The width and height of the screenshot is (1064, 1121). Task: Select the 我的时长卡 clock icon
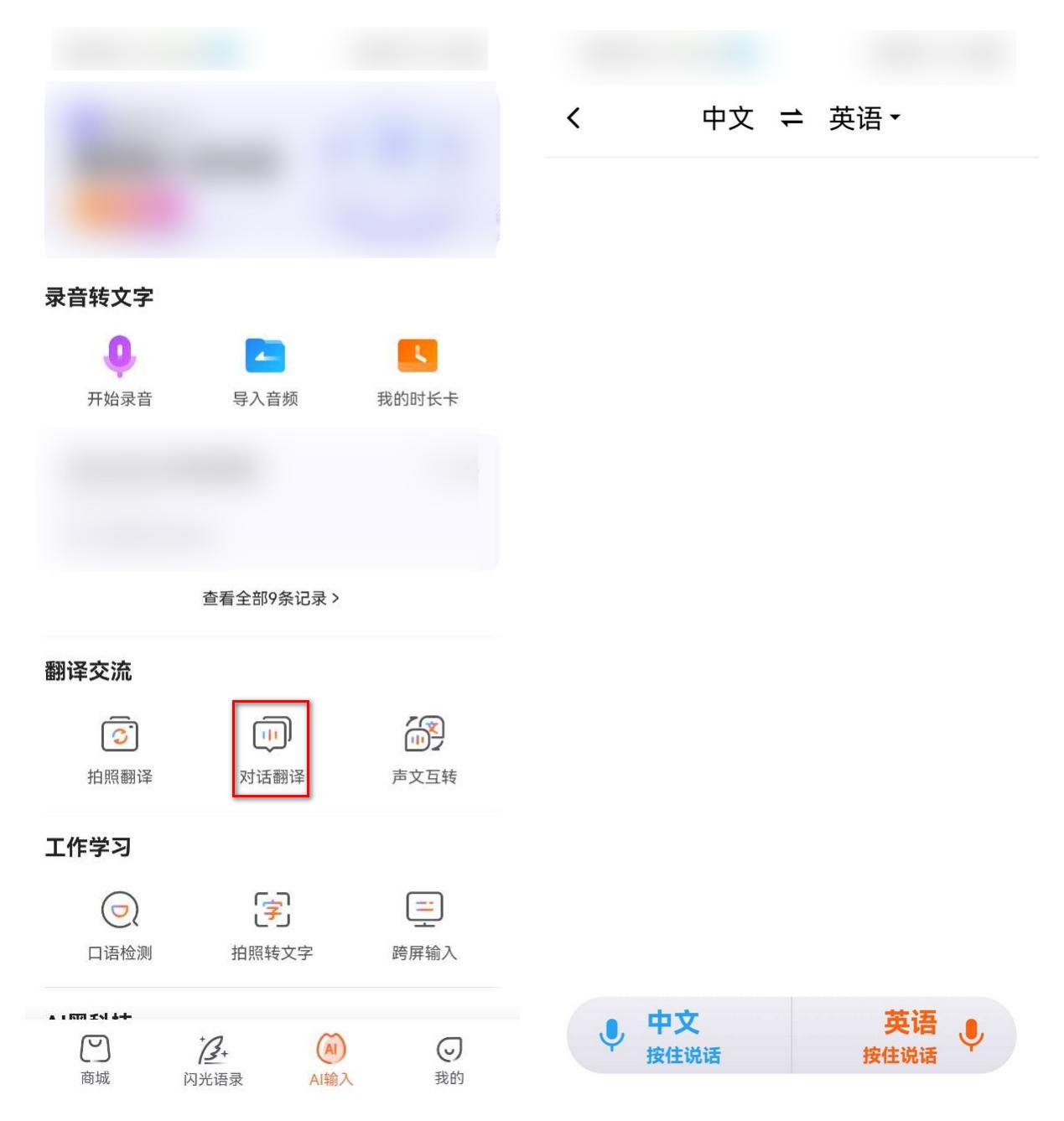[x=420, y=356]
